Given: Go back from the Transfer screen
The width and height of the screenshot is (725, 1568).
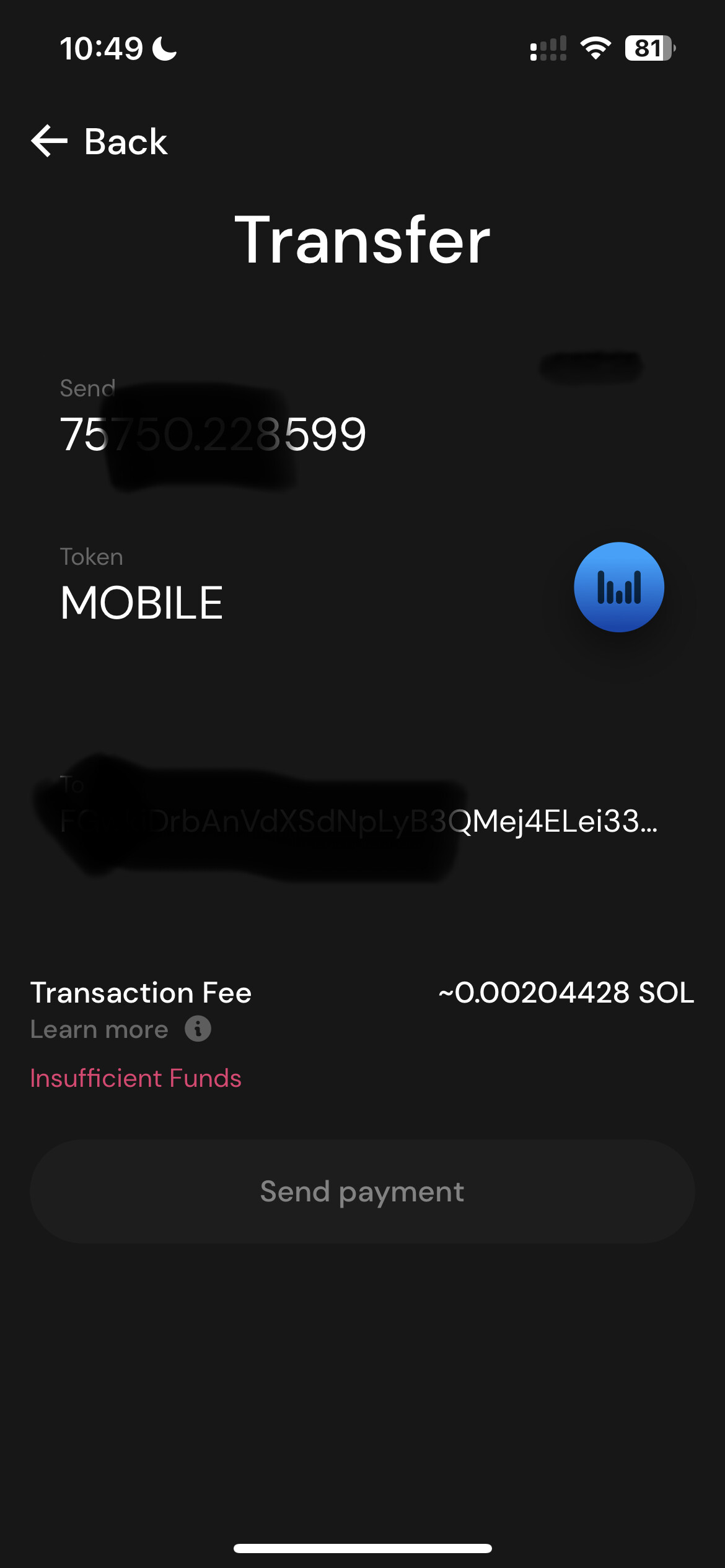Looking at the screenshot, I should pos(99,141).
